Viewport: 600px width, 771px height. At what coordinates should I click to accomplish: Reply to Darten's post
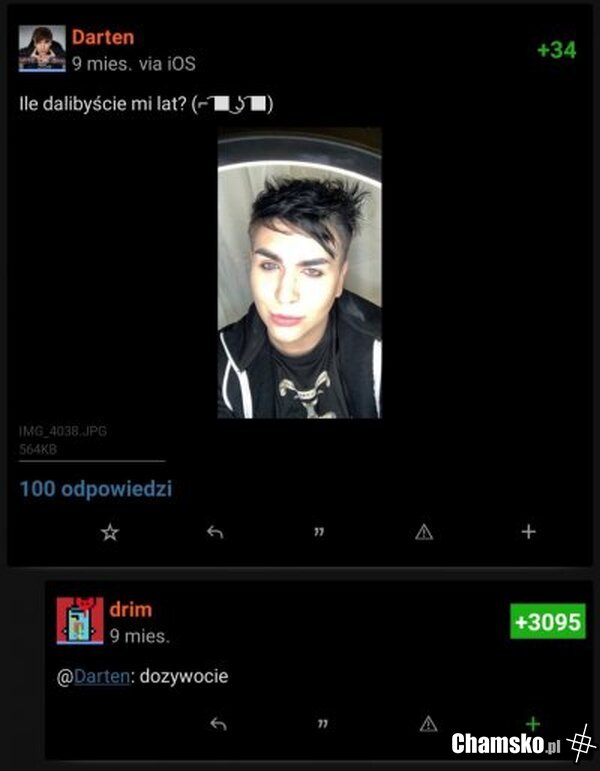[214, 533]
